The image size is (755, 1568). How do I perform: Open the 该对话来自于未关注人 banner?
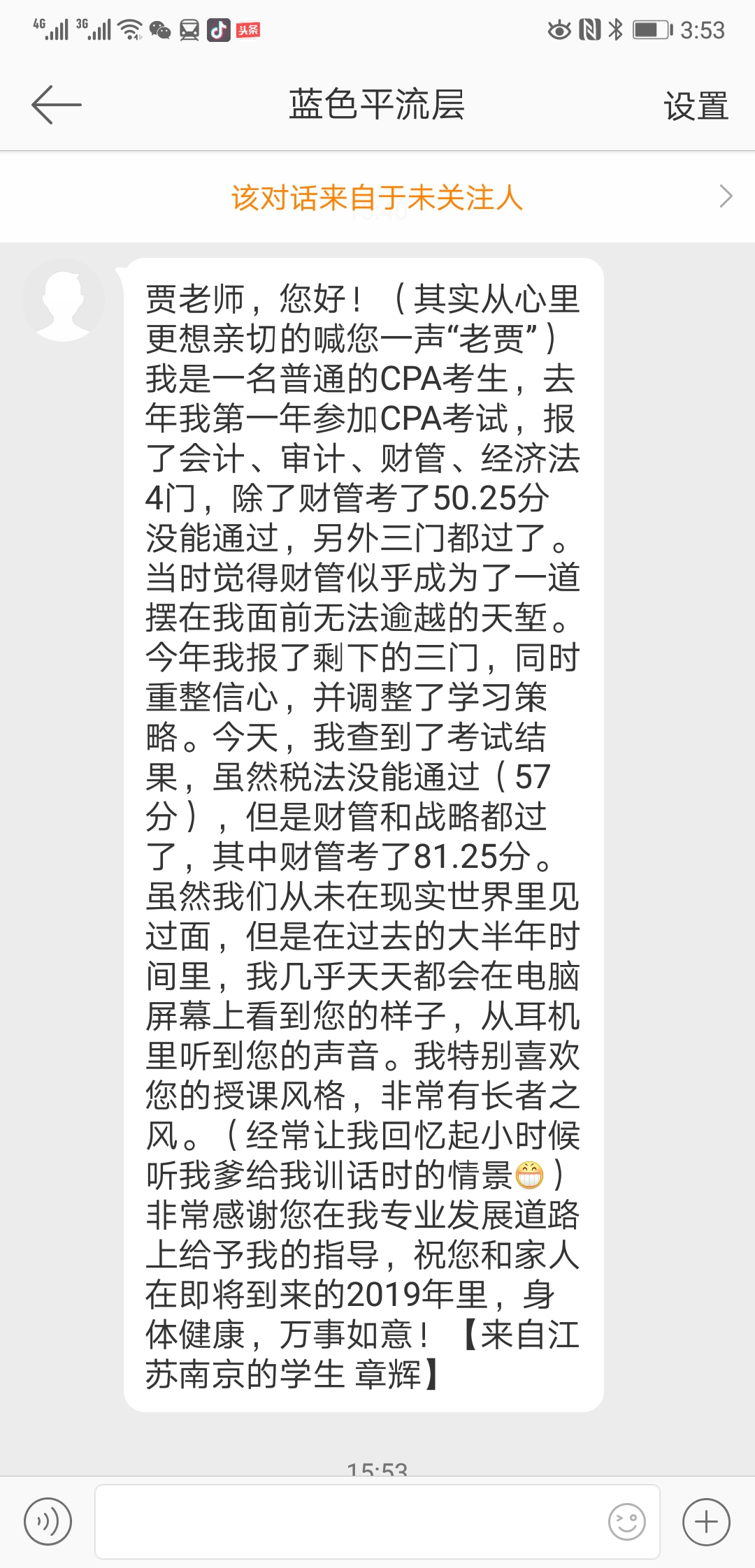point(377,198)
